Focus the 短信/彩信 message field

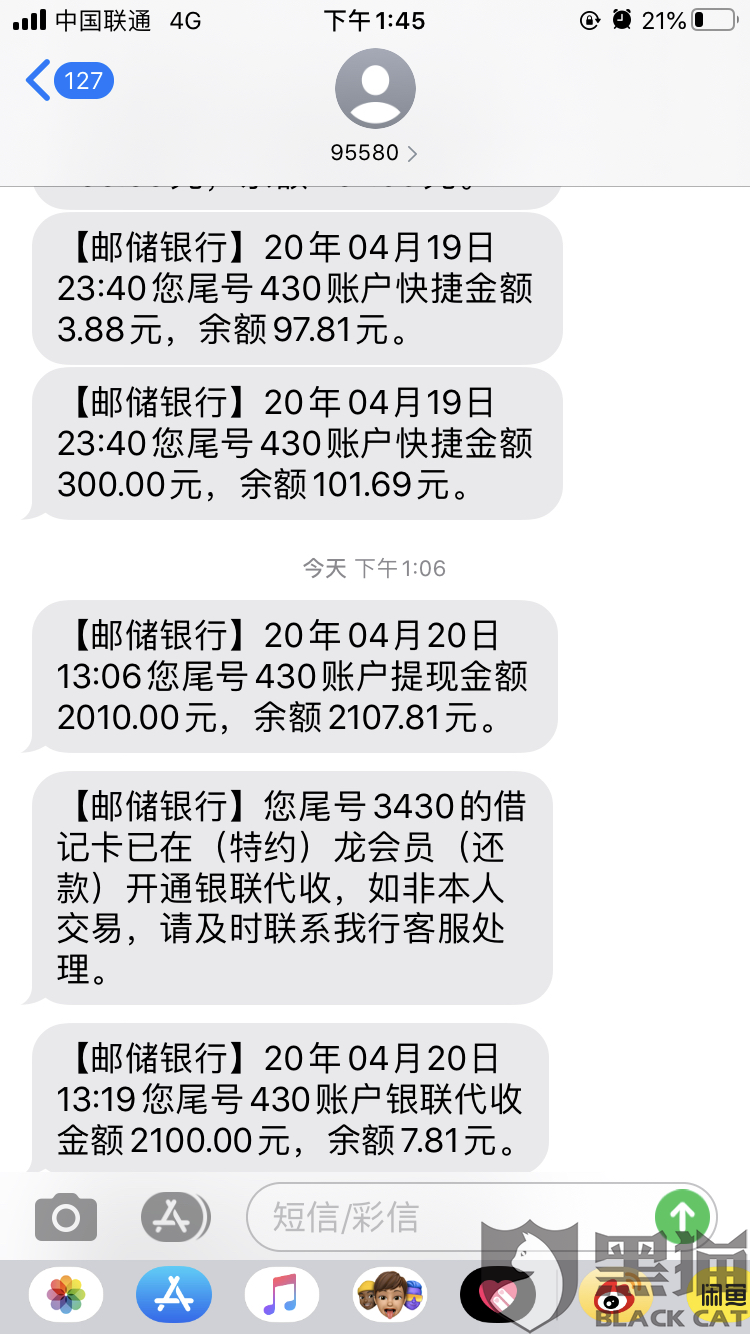point(450,1217)
